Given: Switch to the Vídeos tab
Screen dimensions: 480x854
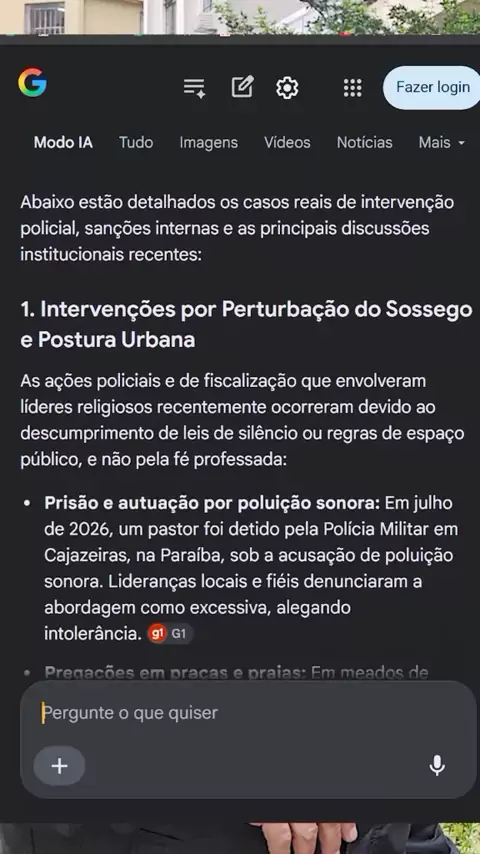Looking at the screenshot, I should pos(287,143).
